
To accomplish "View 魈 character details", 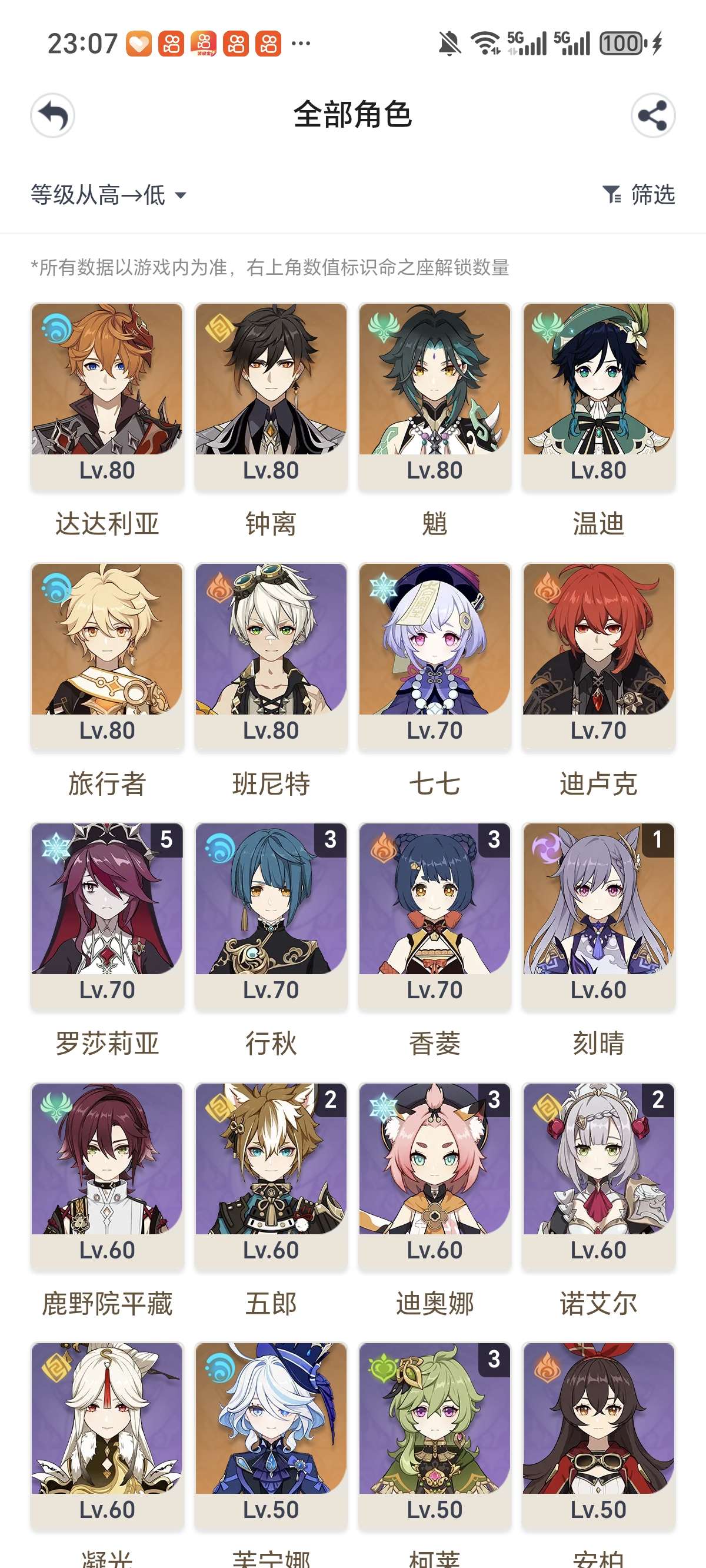I will [x=435, y=396].
